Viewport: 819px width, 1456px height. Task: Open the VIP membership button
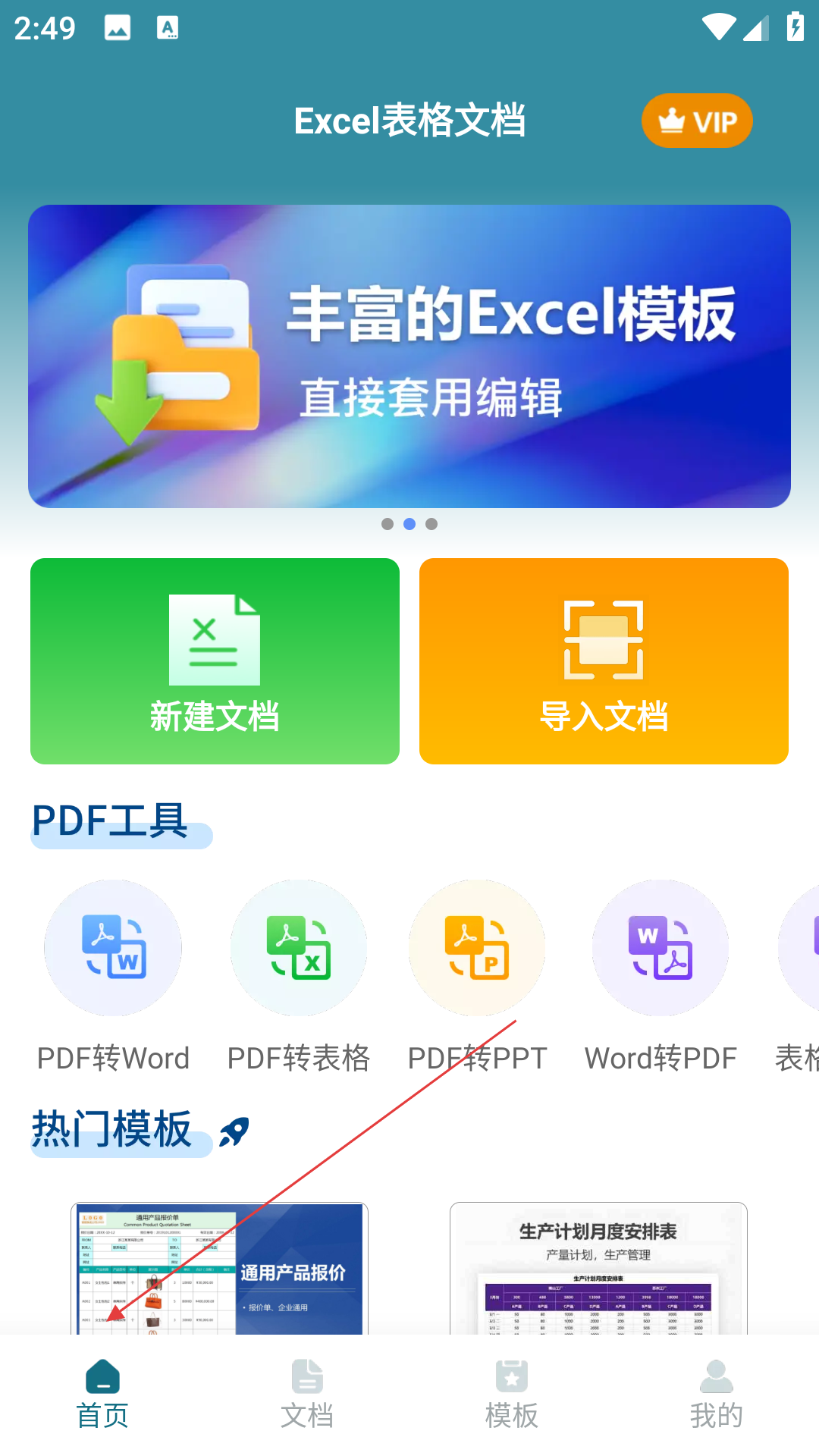(697, 121)
